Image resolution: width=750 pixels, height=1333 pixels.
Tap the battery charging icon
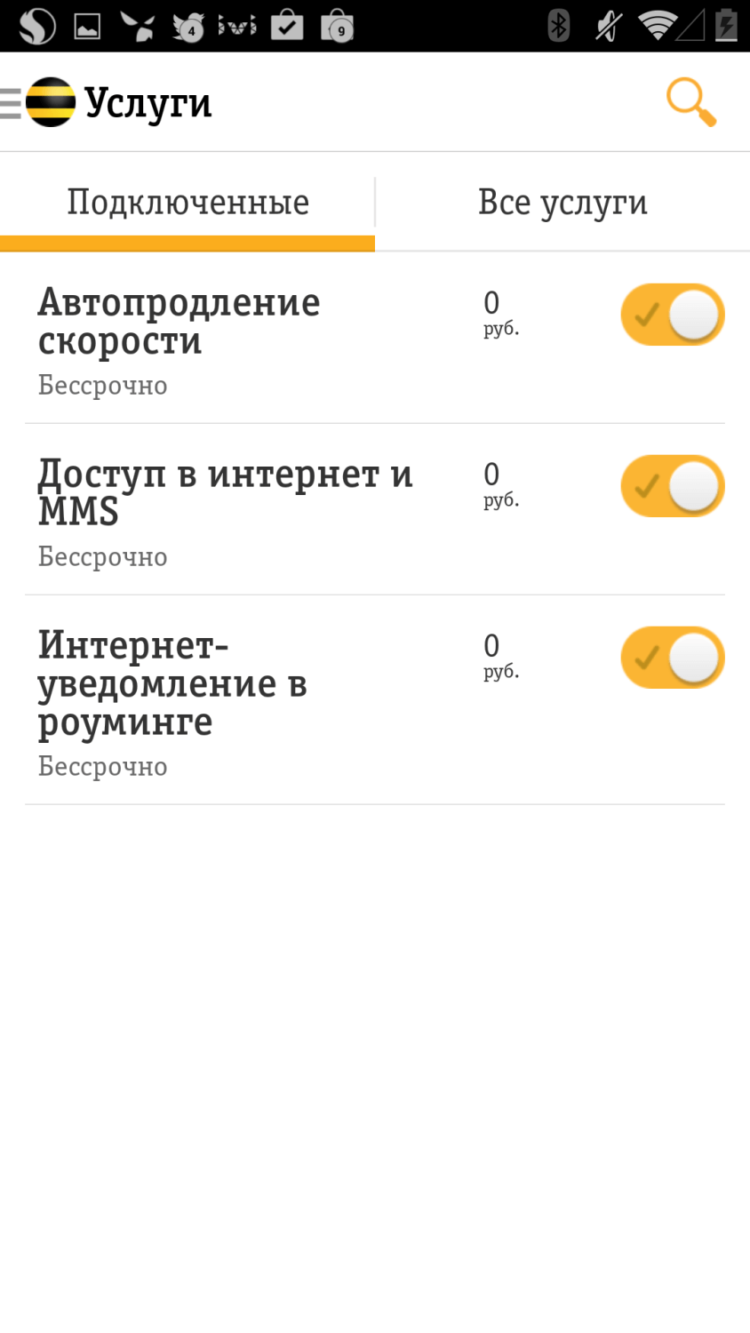(x=724, y=25)
